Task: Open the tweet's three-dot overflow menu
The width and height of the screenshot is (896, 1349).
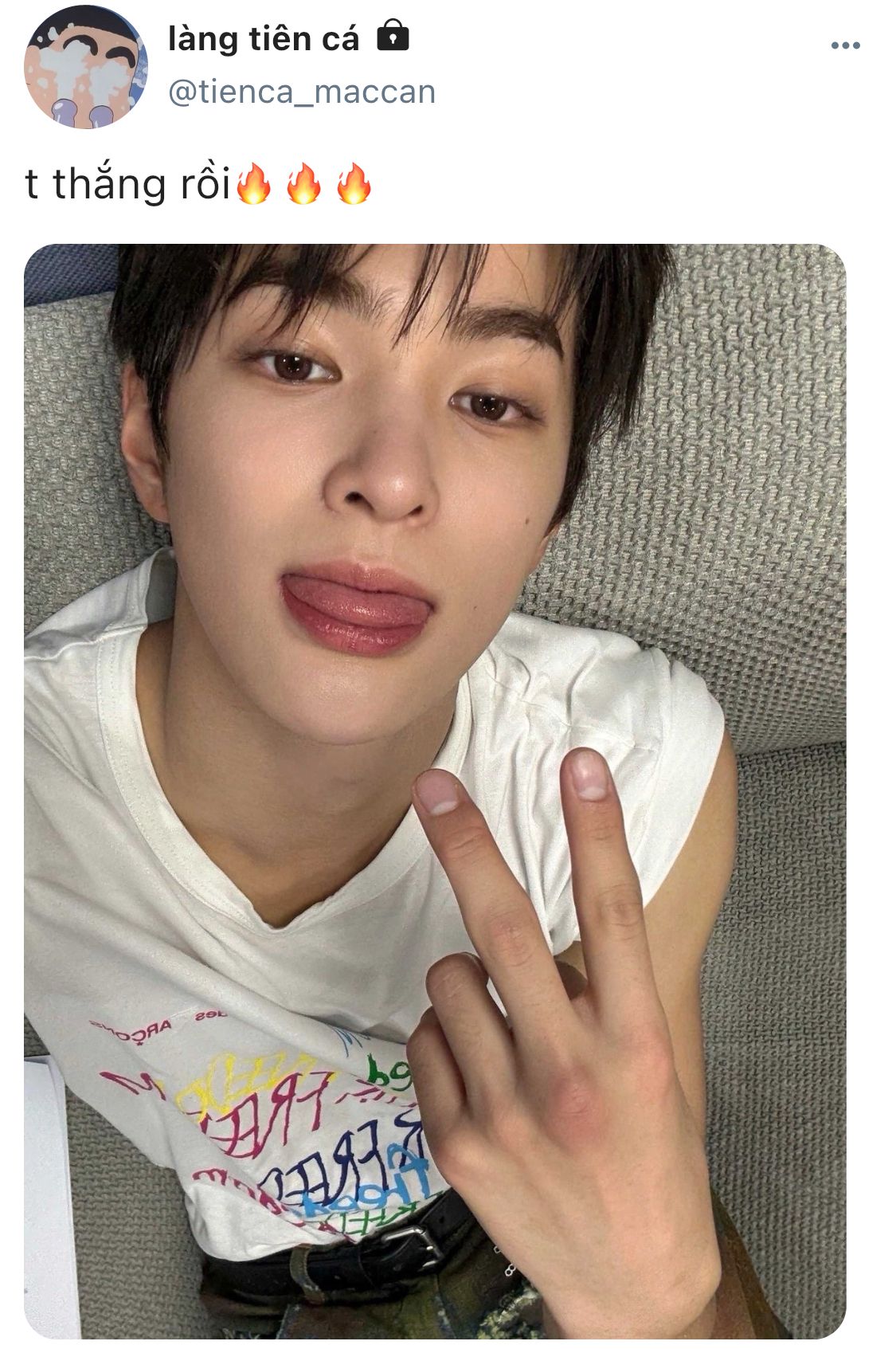Action: point(845,45)
